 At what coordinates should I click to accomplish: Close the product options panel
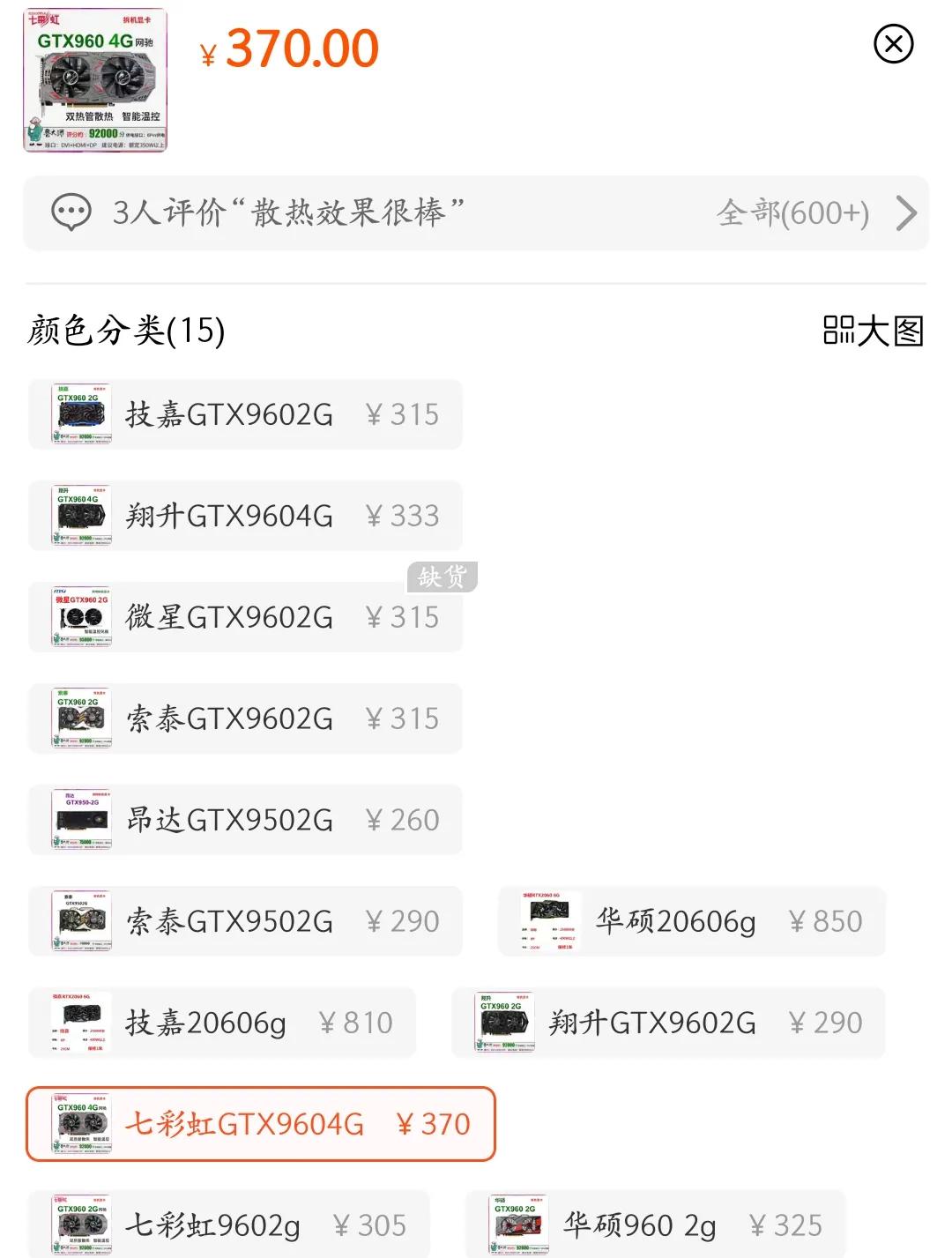(893, 44)
